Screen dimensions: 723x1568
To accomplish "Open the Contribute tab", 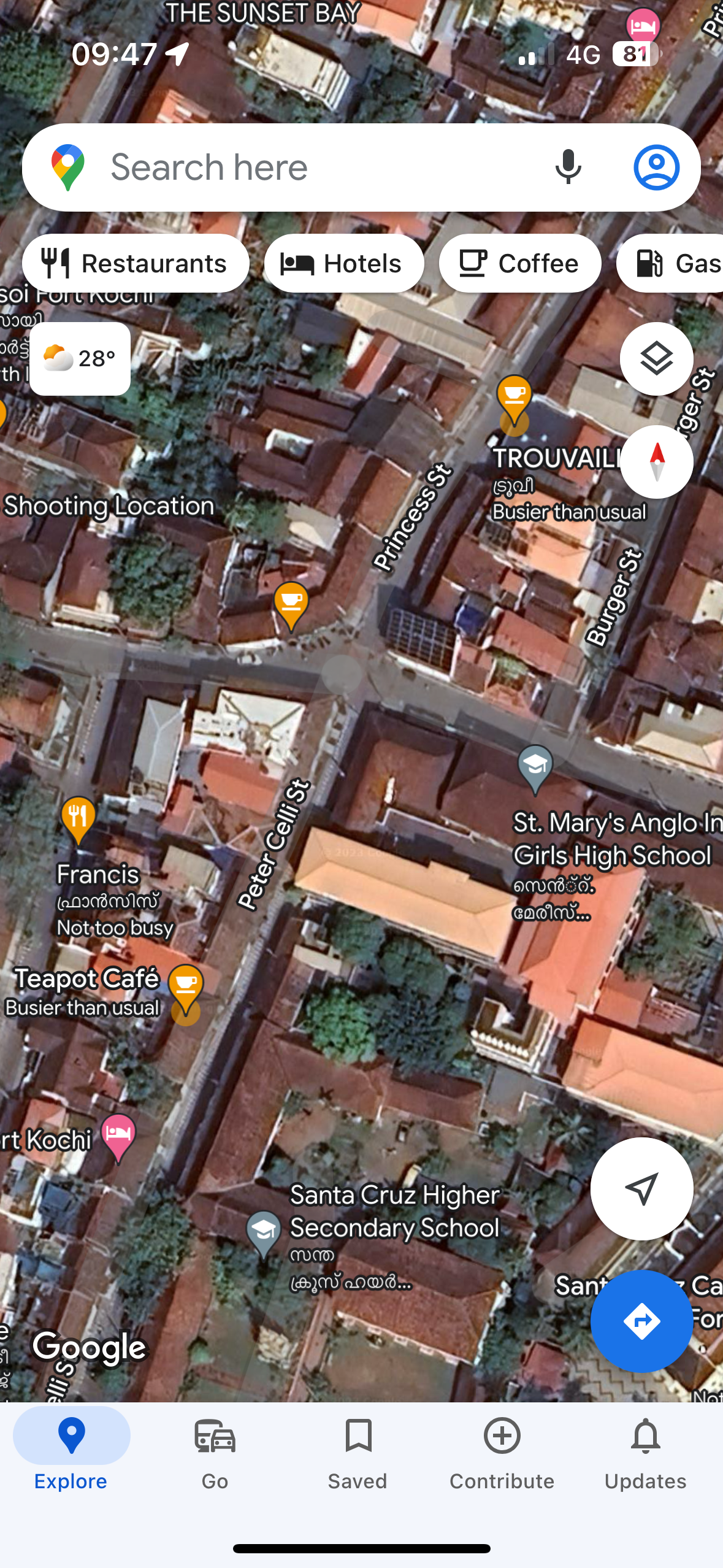I will tap(502, 1453).
